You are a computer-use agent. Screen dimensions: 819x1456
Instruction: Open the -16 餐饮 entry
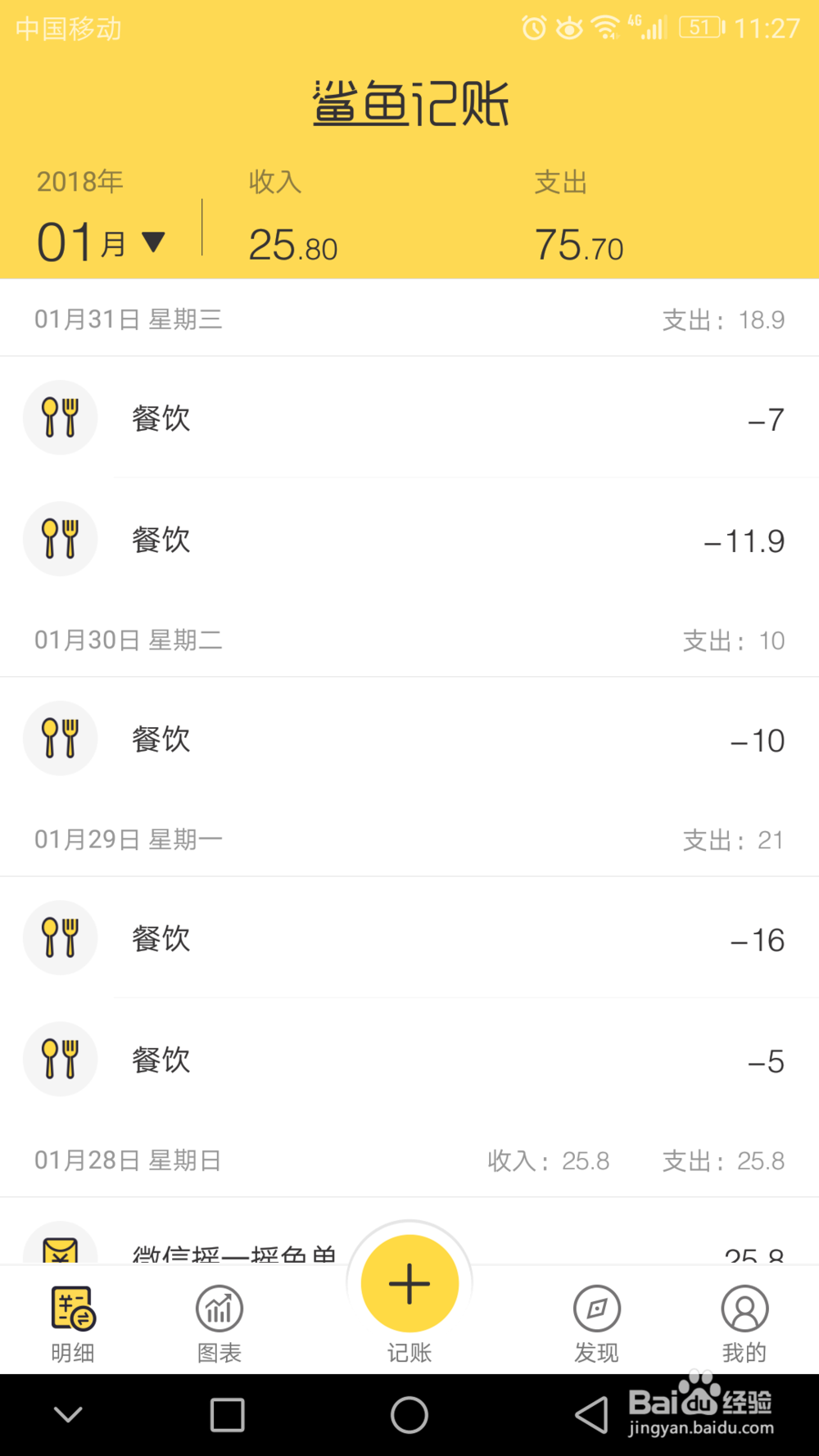[409, 938]
